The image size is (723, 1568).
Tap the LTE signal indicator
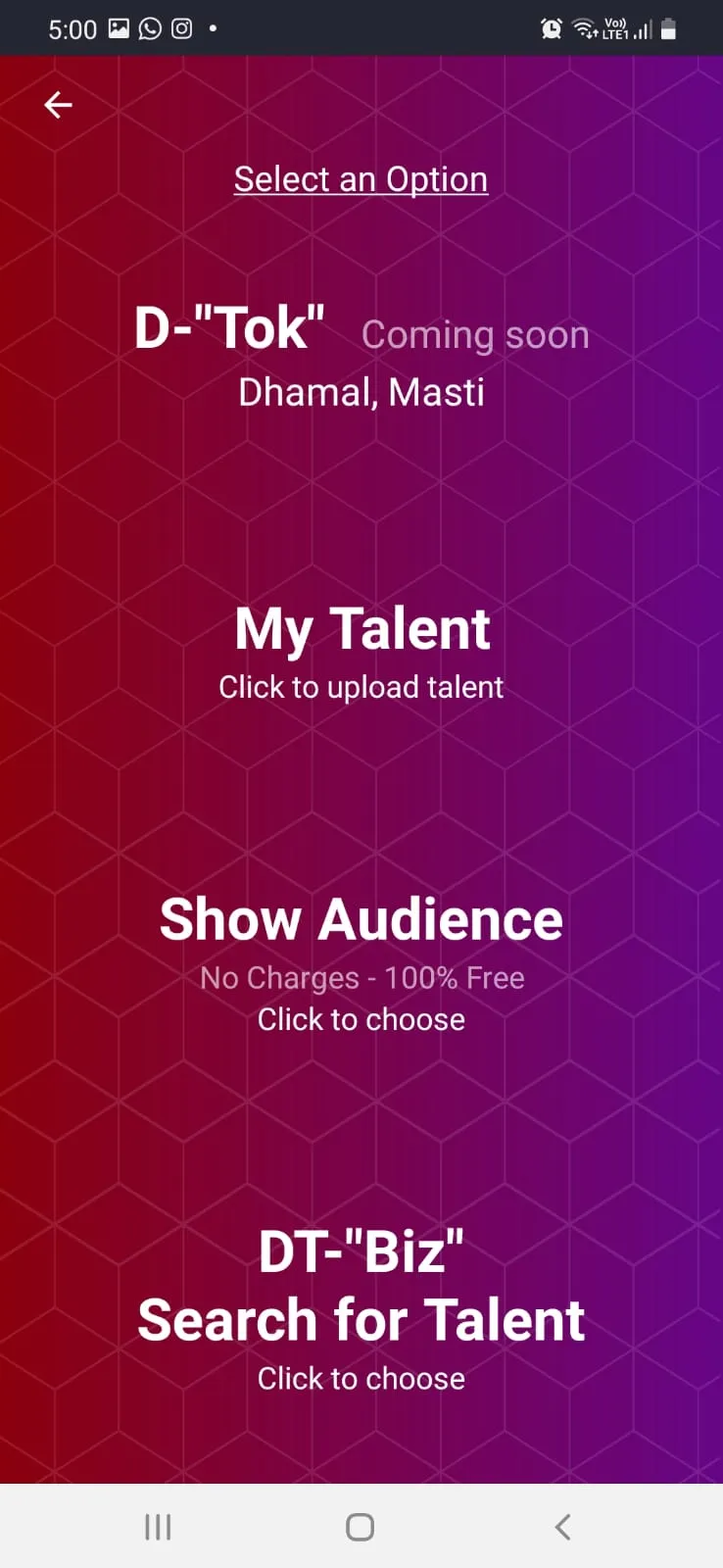pos(639,30)
